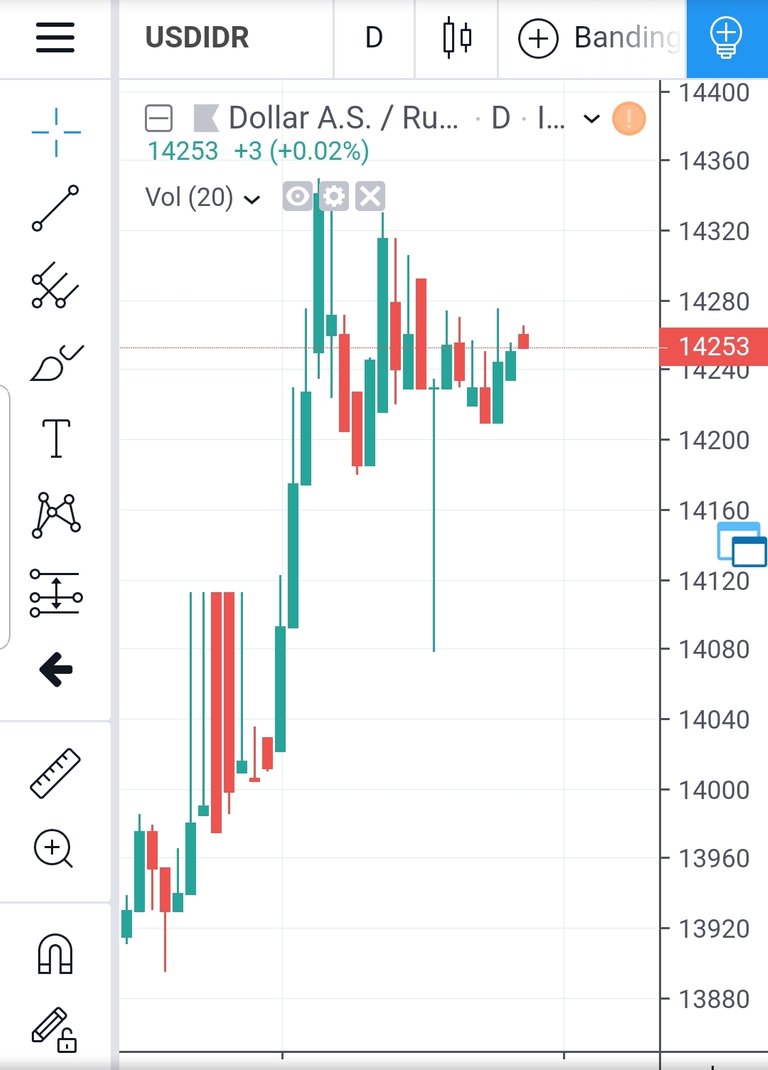This screenshot has height=1070, width=768.
Task: Add a Bandingkan comparison symbol
Action: point(596,38)
